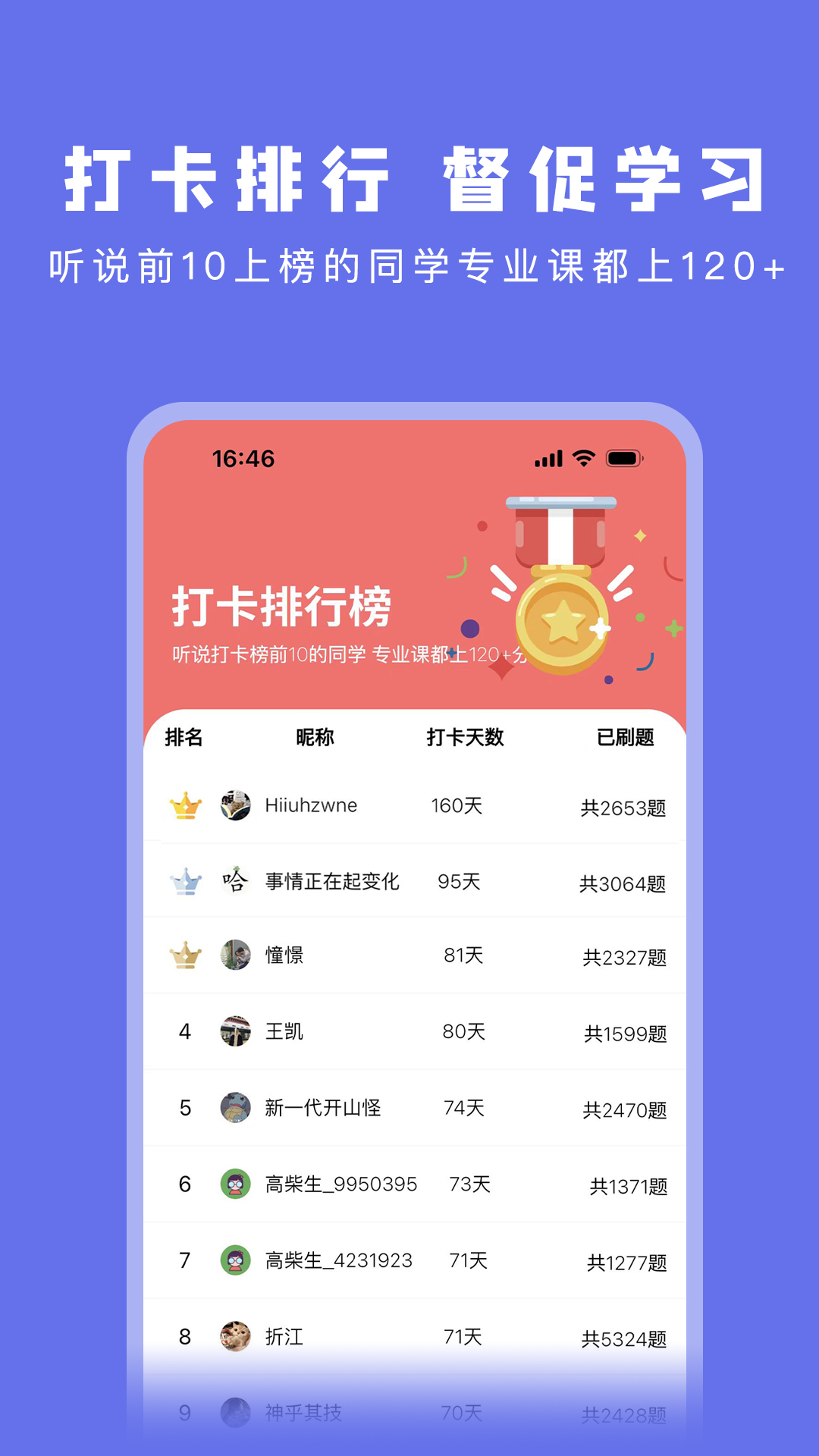819x1456 pixels.
Task: Click the bronze crown beside 憧憬
Action: click(x=184, y=955)
